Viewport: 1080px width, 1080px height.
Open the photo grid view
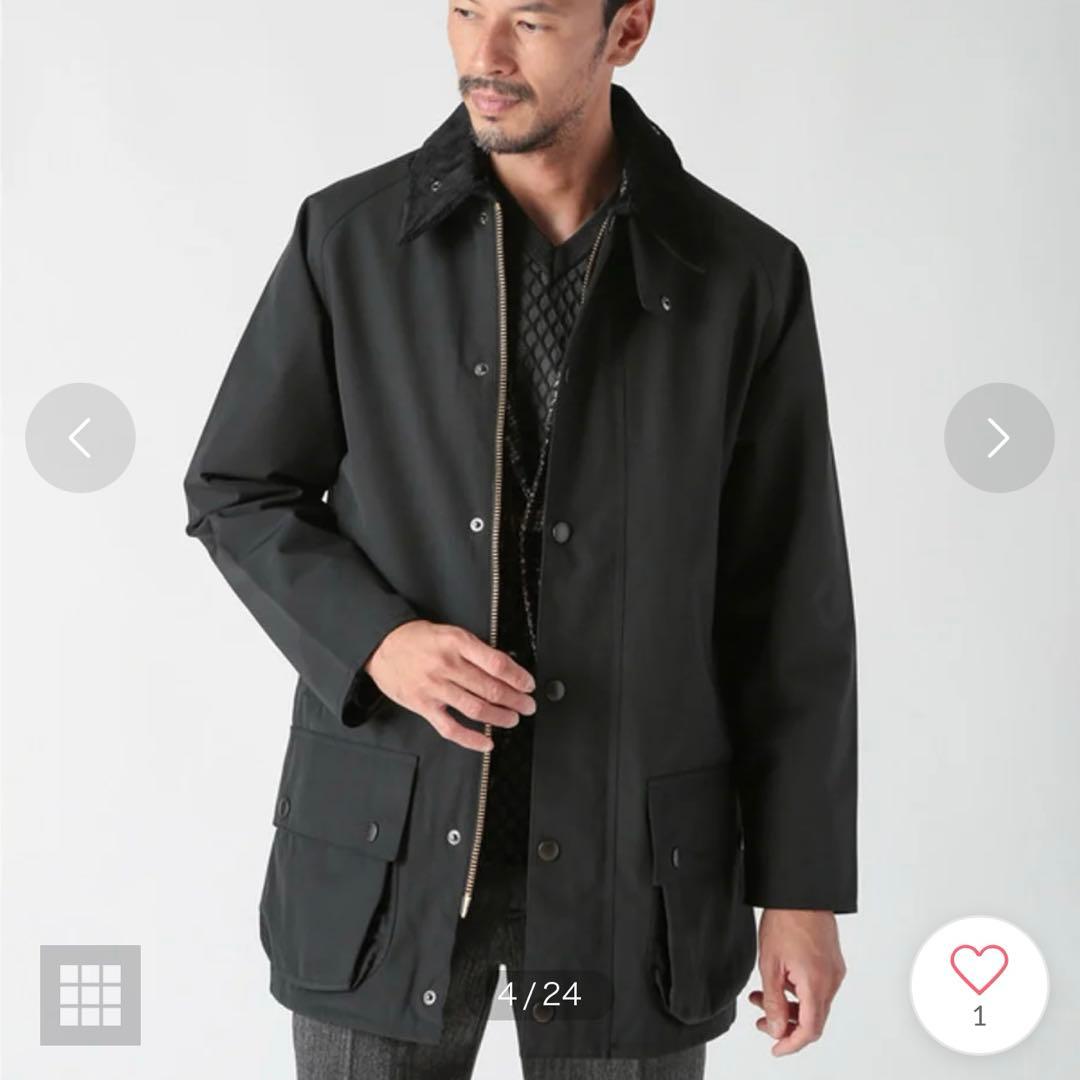click(x=90, y=995)
